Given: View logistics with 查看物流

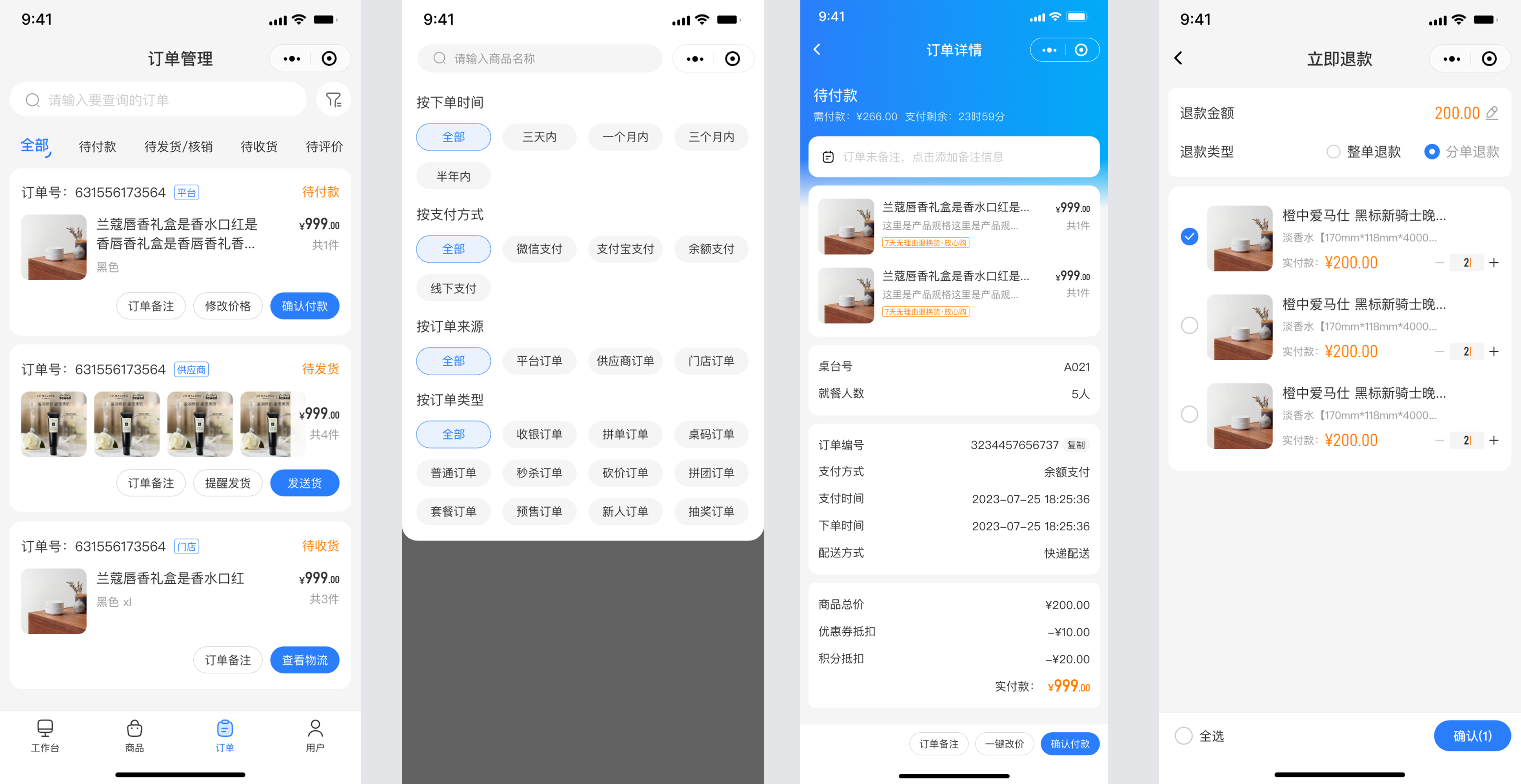Looking at the screenshot, I should tap(304, 659).
